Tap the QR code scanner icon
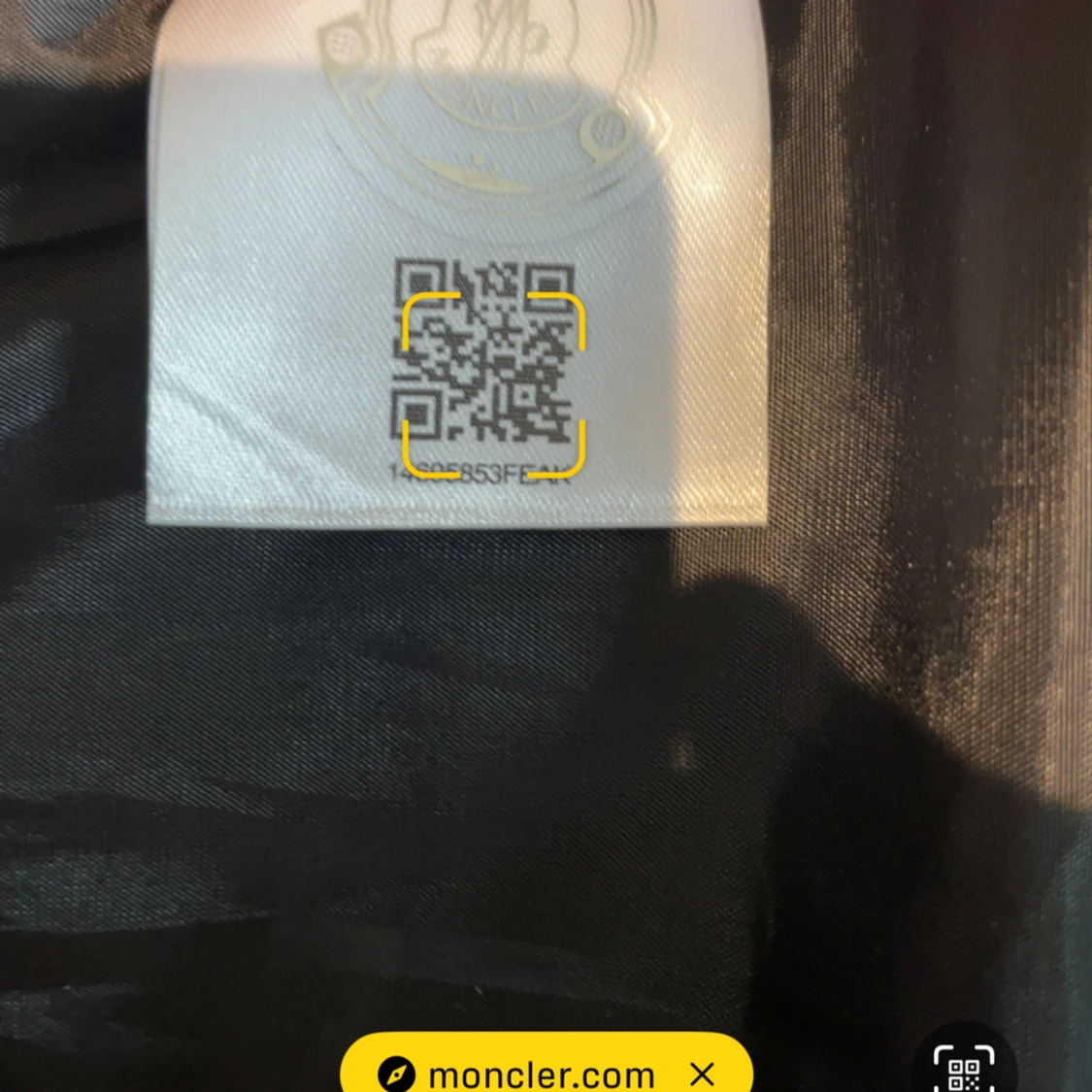The height and width of the screenshot is (1092, 1092). 964,1068
